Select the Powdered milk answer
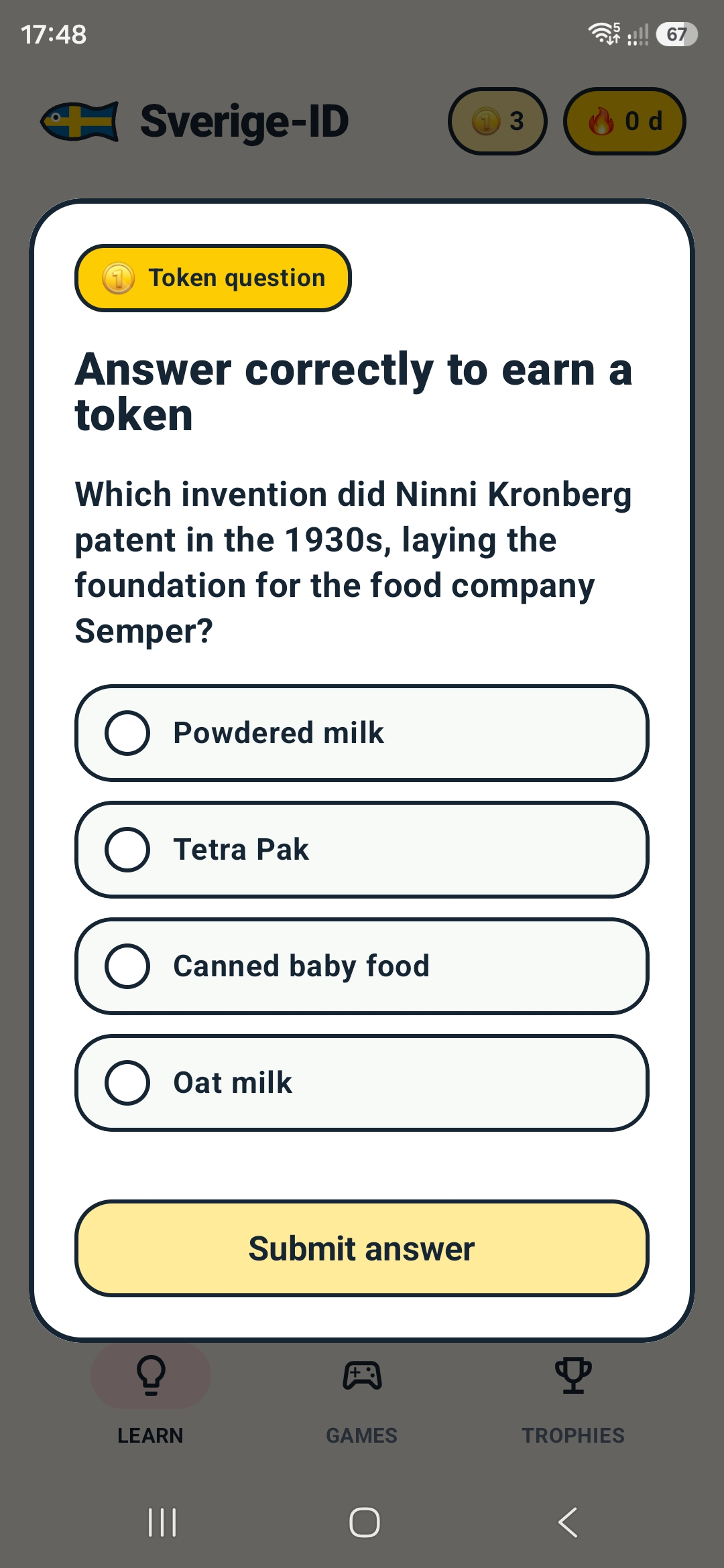Viewport: 724px width, 1568px height. (x=362, y=733)
